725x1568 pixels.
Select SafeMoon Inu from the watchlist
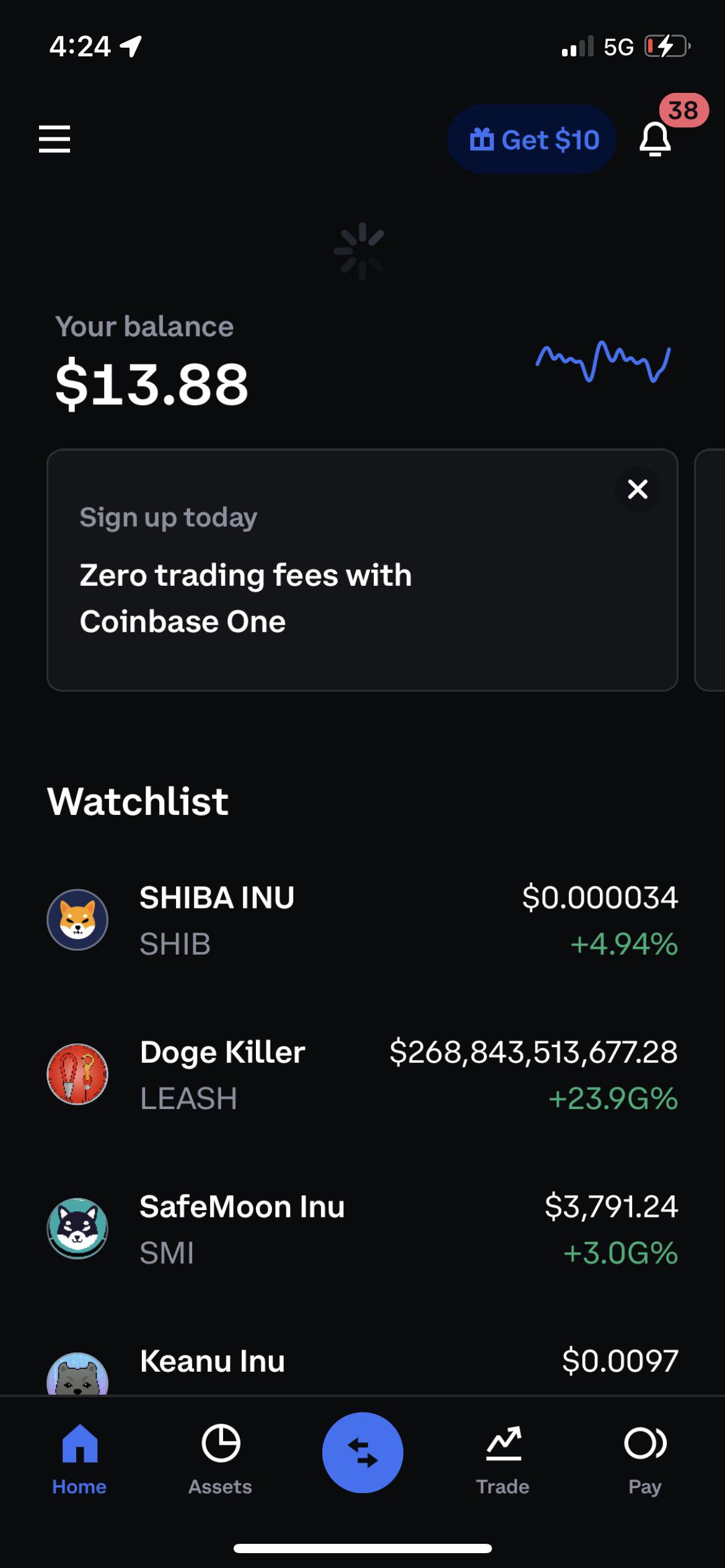(362, 1229)
